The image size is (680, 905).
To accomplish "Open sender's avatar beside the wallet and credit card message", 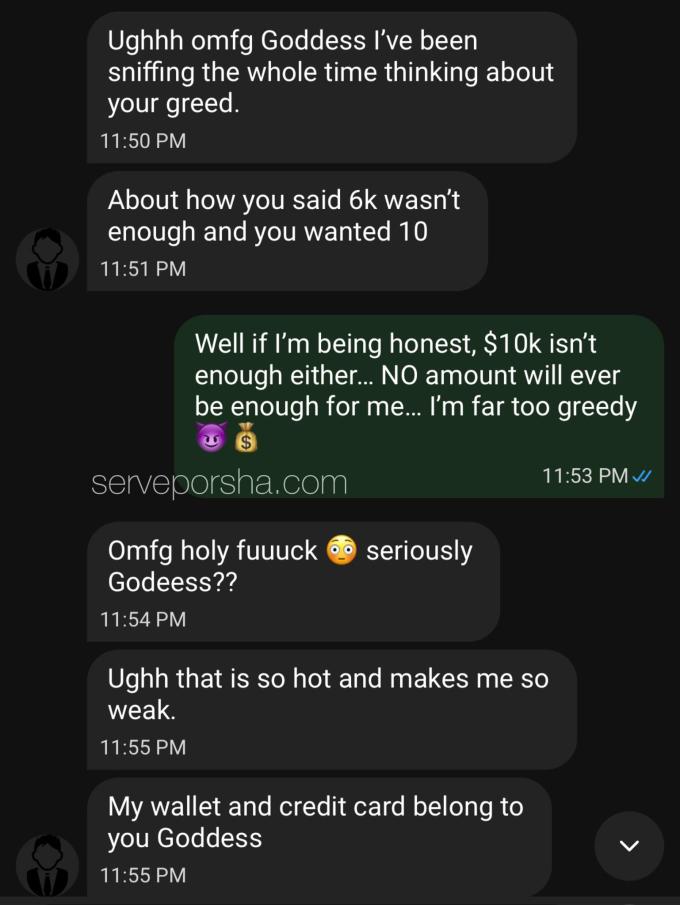I will click(x=47, y=864).
